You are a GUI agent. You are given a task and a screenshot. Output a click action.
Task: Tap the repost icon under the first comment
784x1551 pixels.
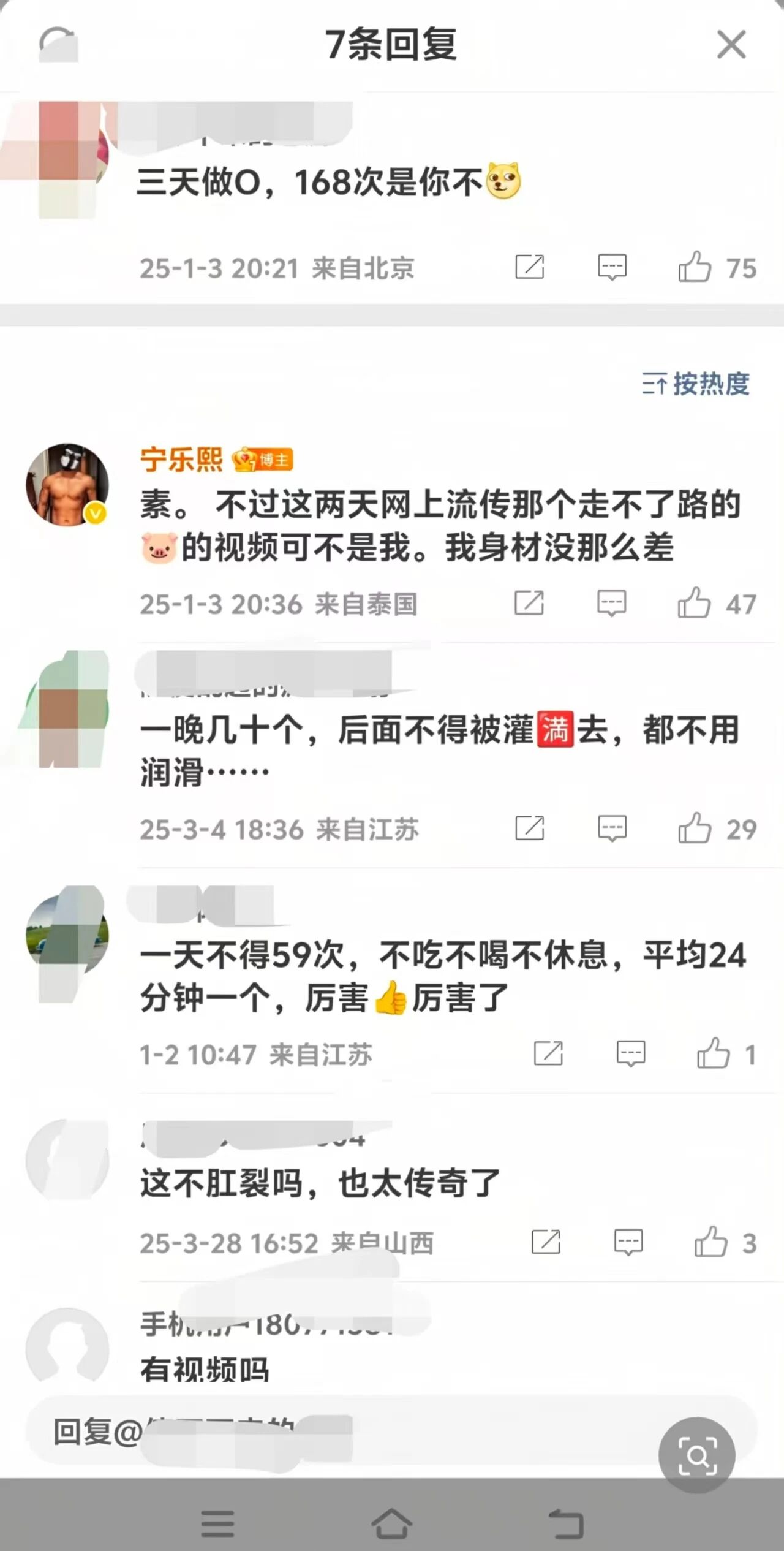click(x=530, y=267)
